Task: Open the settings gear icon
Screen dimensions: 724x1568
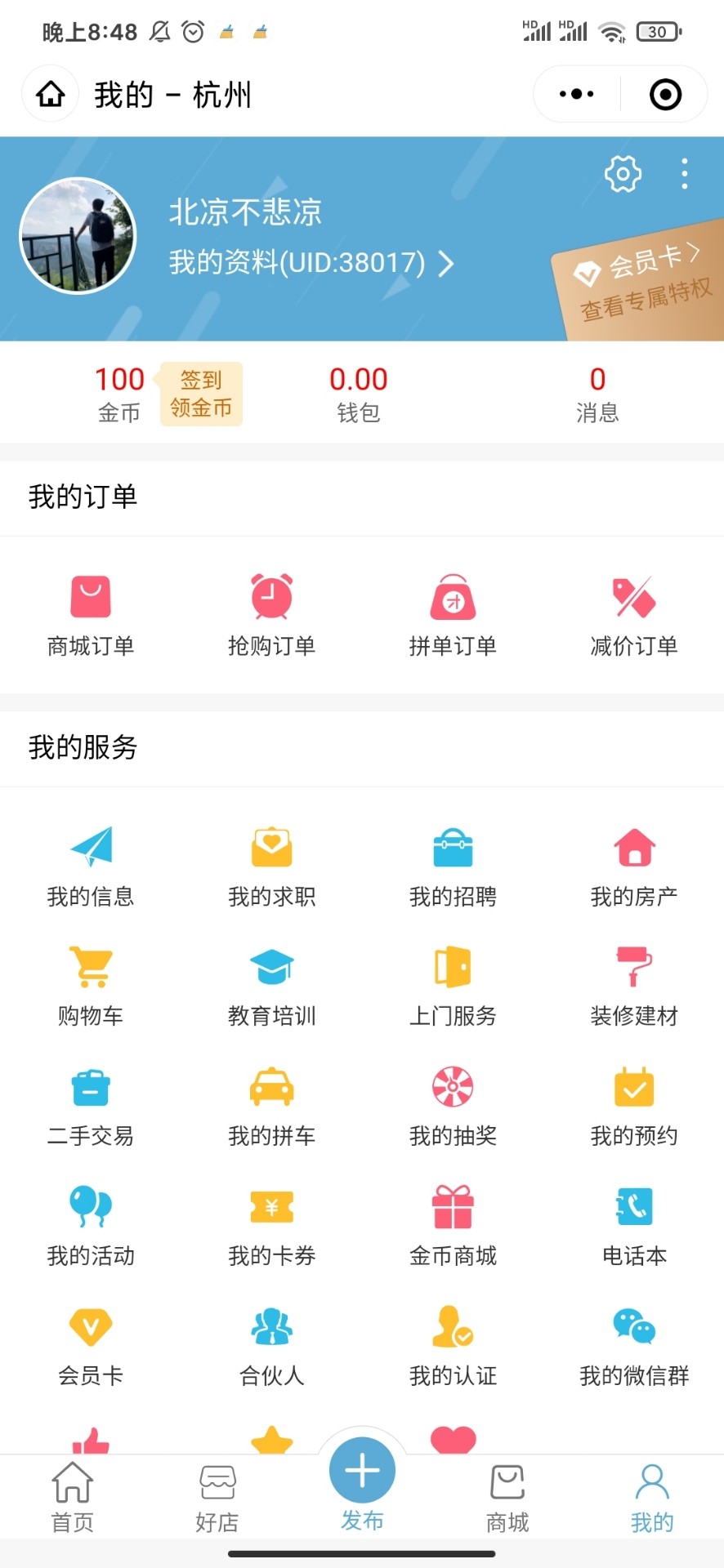Action: point(623,174)
